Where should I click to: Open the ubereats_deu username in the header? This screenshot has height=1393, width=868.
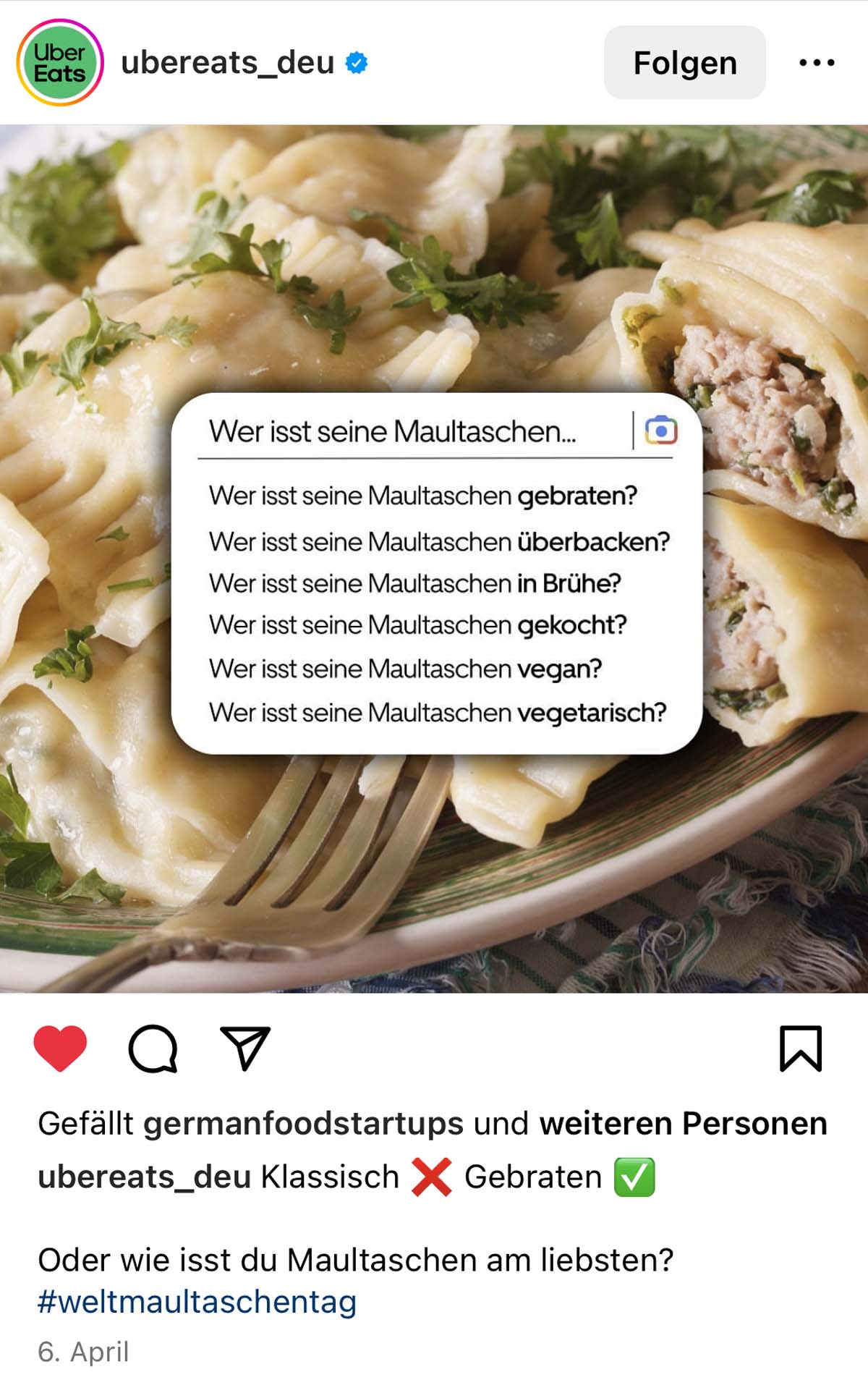pos(227,63)
